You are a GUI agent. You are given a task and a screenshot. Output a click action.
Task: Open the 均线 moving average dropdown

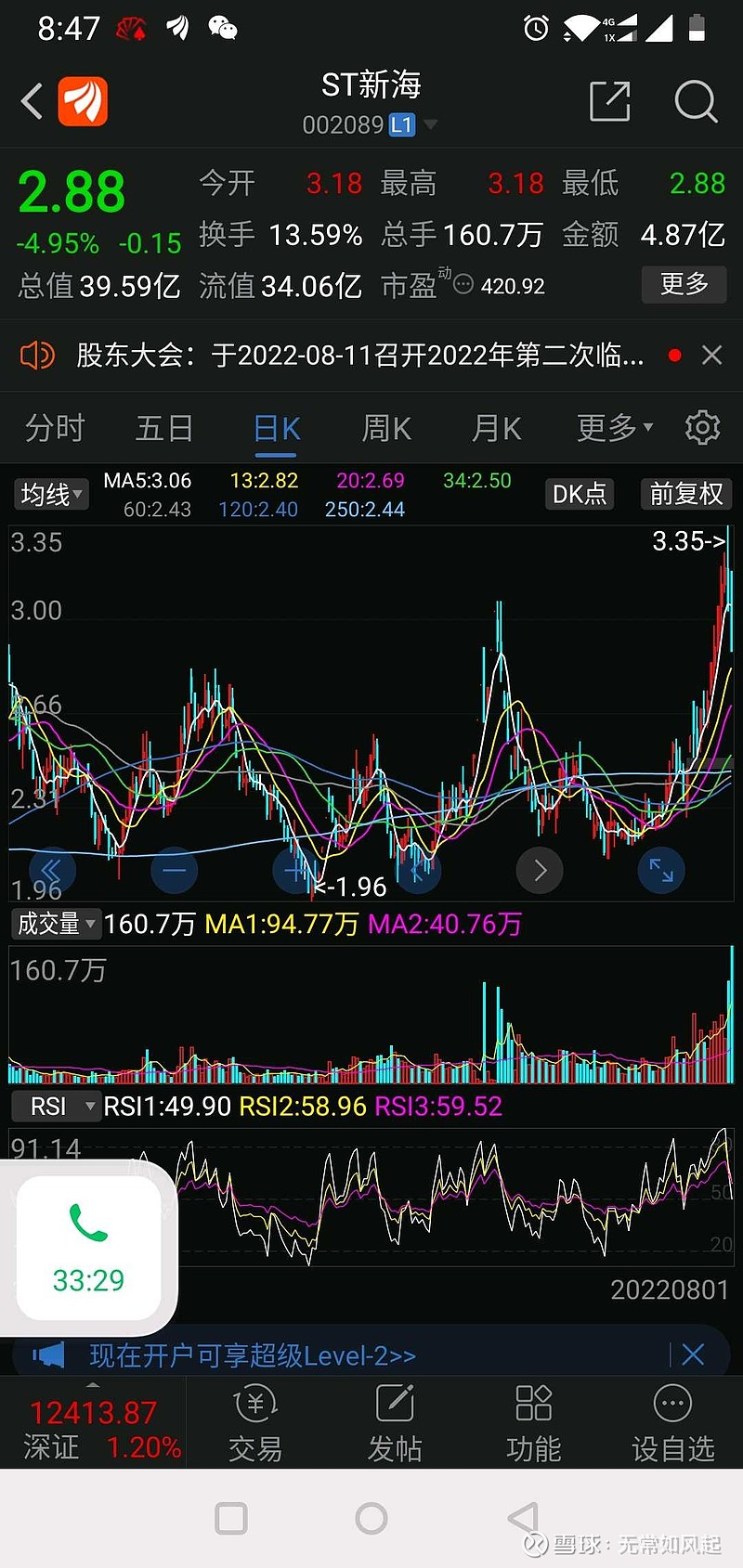(x=50, y=495)
